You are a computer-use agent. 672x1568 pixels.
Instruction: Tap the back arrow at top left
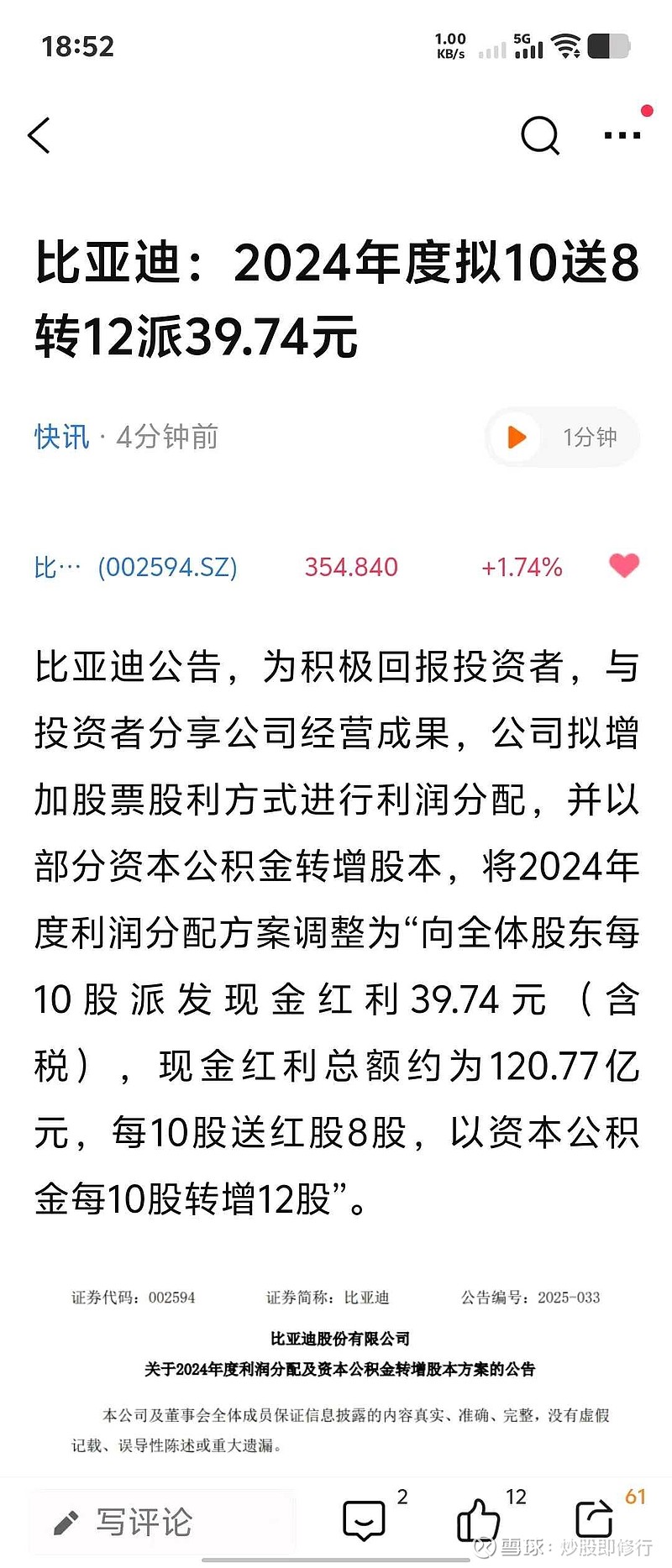point(39,134)
